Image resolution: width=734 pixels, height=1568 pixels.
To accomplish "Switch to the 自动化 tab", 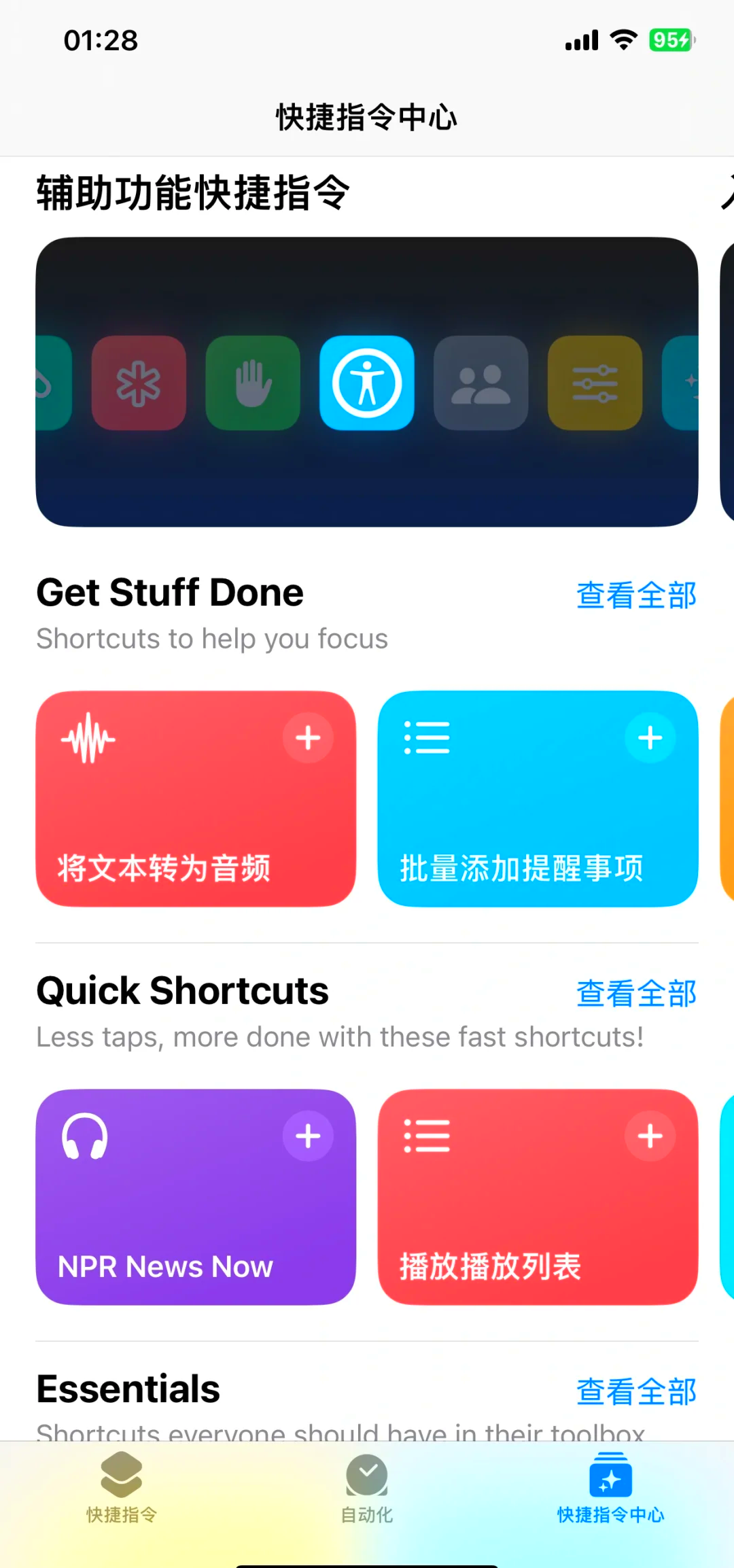I will [x=367, y=1488].
